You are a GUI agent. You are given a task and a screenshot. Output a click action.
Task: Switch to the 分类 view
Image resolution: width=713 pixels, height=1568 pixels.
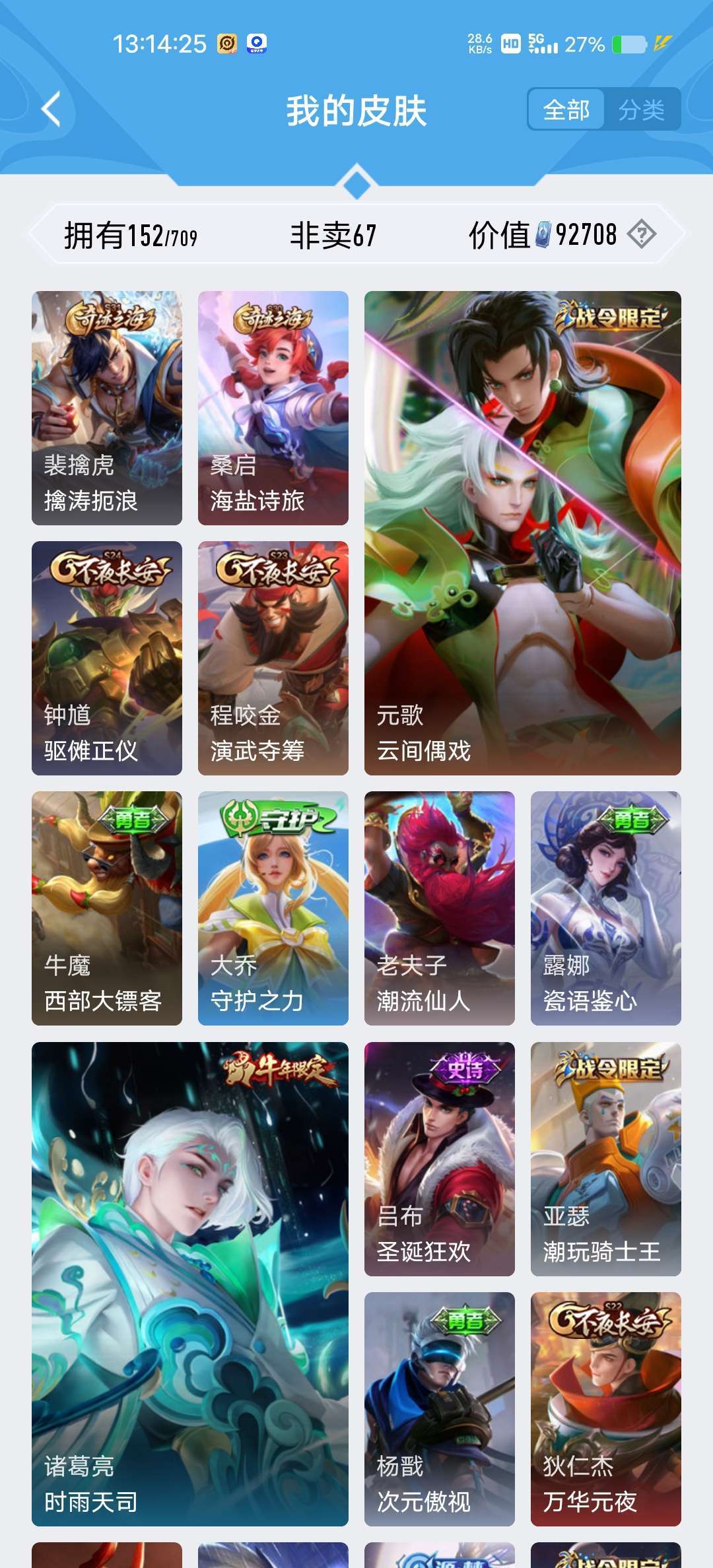pos(641,110)
